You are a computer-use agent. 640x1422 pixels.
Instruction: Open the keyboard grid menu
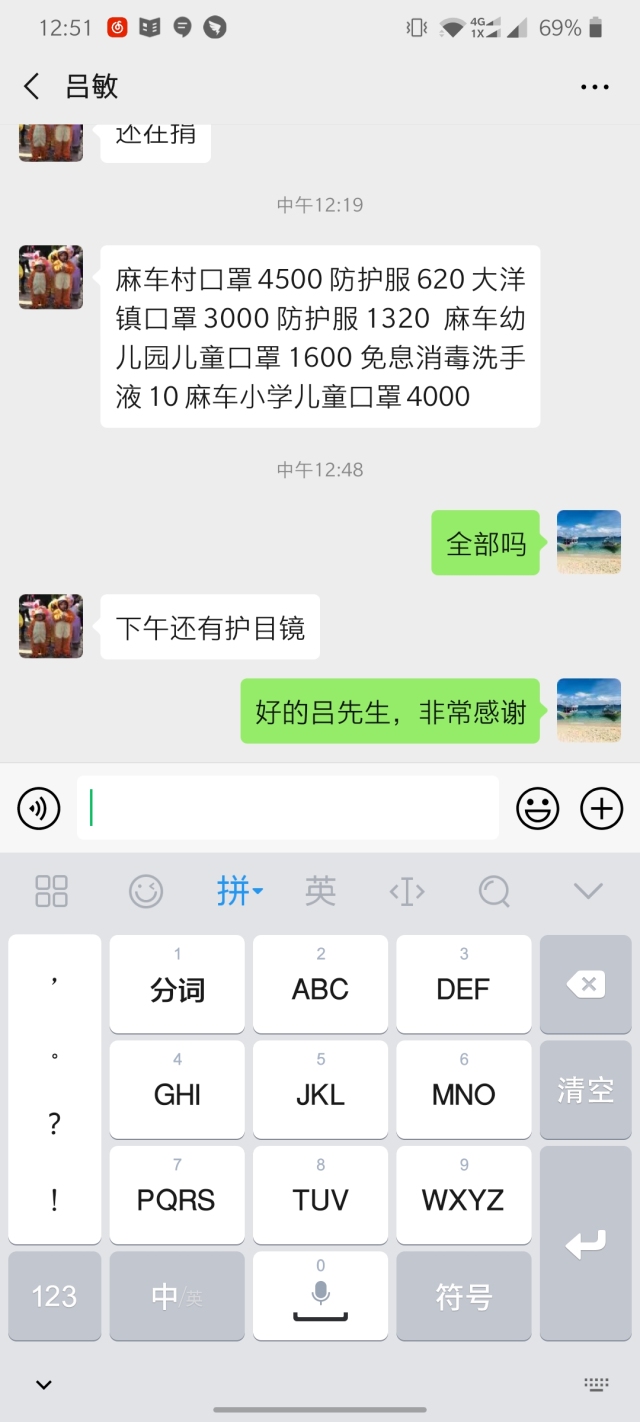point(51,890)
